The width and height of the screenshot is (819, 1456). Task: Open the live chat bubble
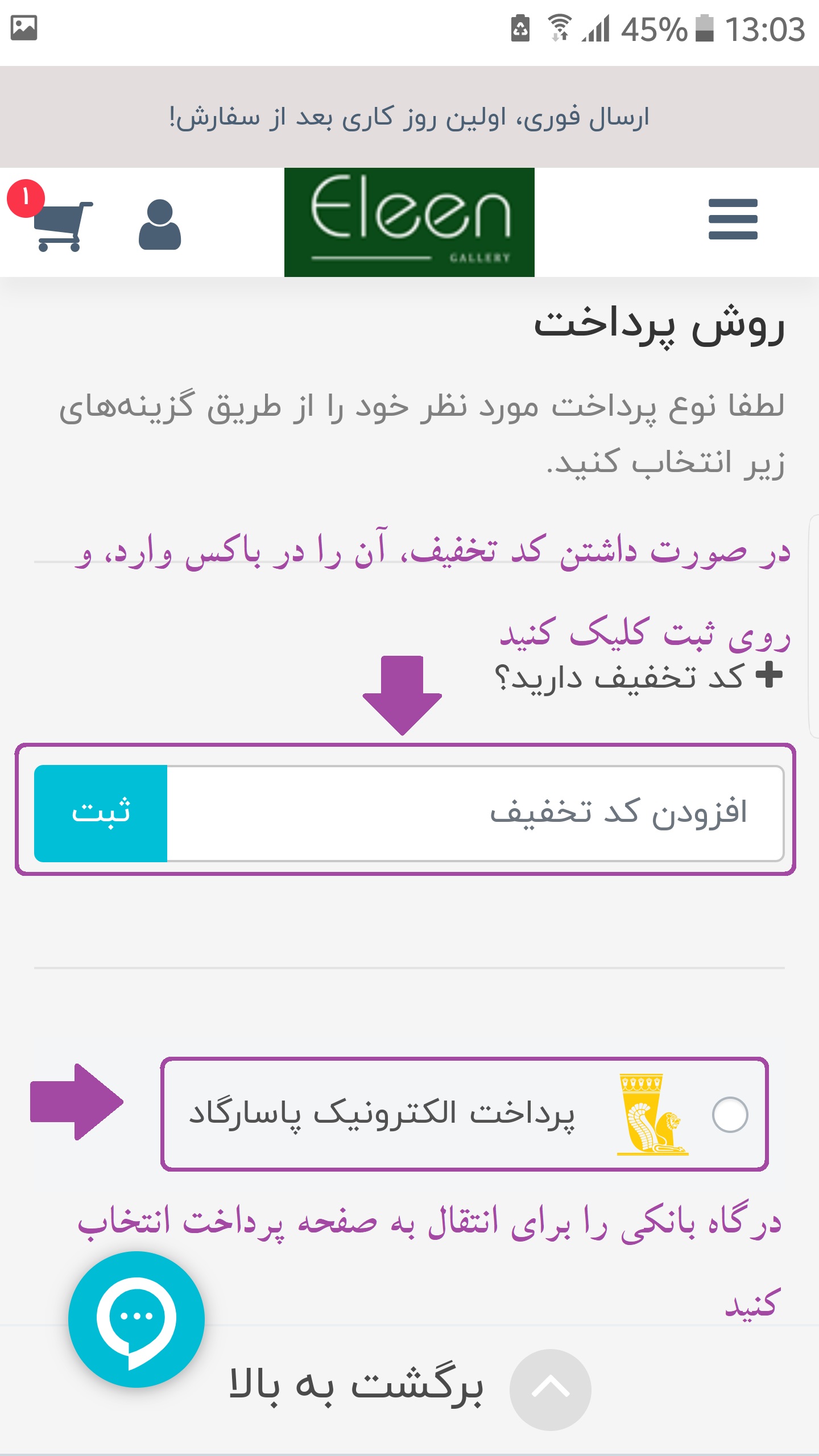tap(136, 1319)
